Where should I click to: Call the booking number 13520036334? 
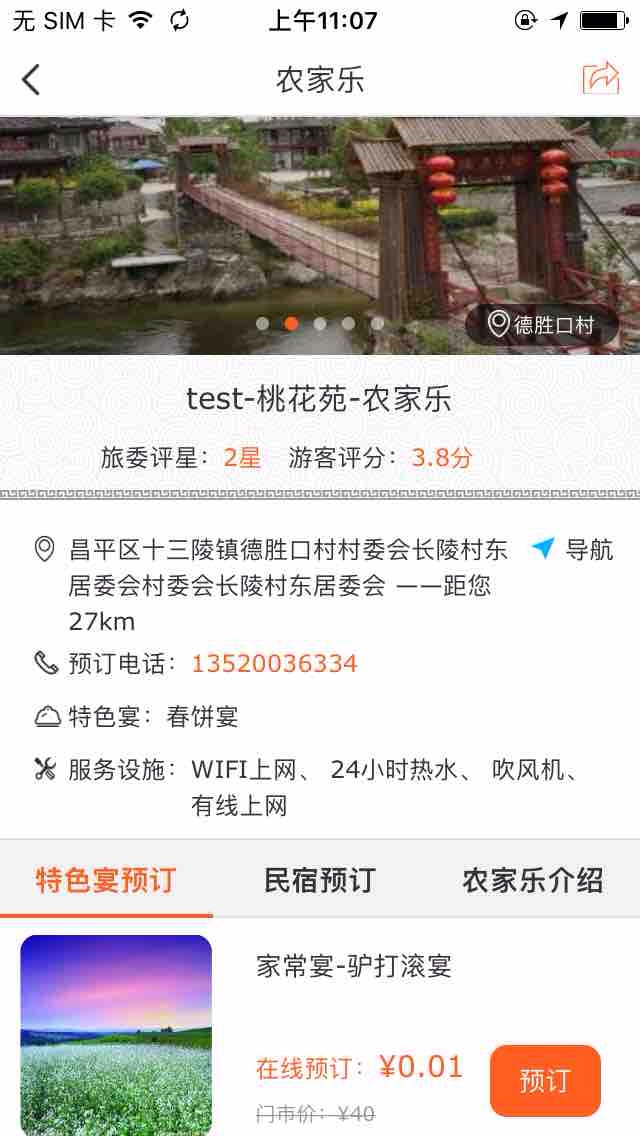274,663
